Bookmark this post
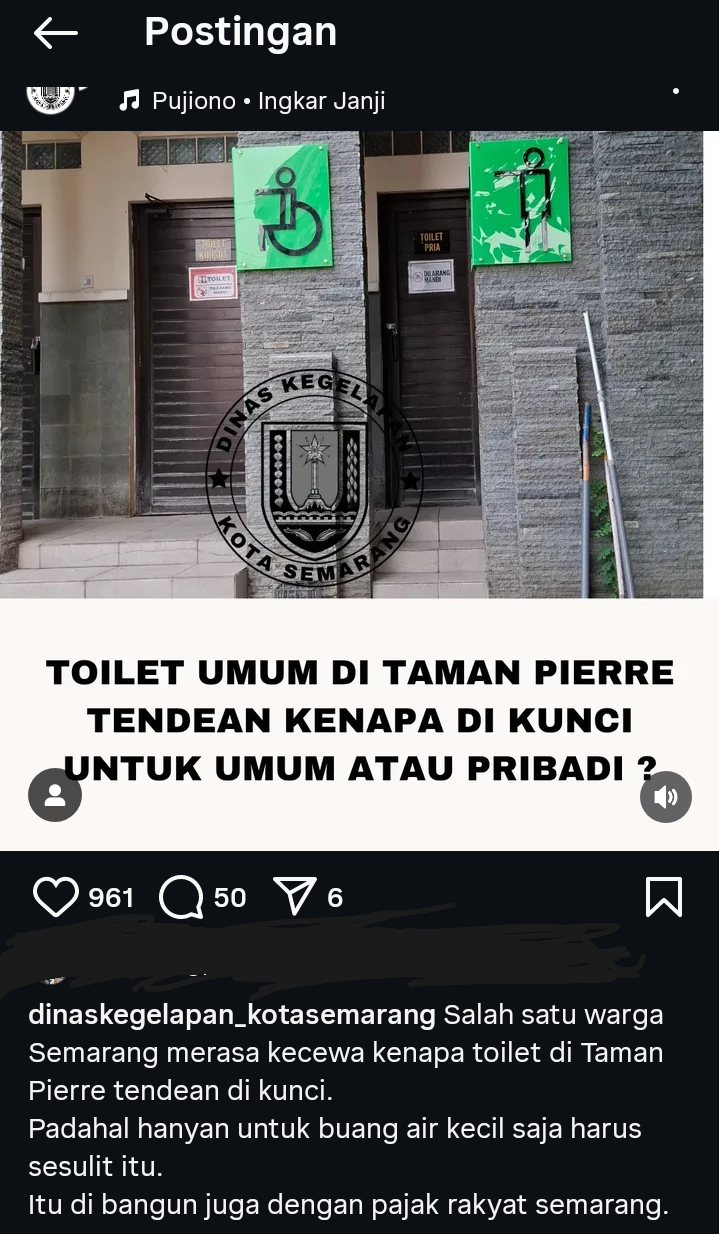The width and height of the screenshot is (719, 1234). (664, 897)
